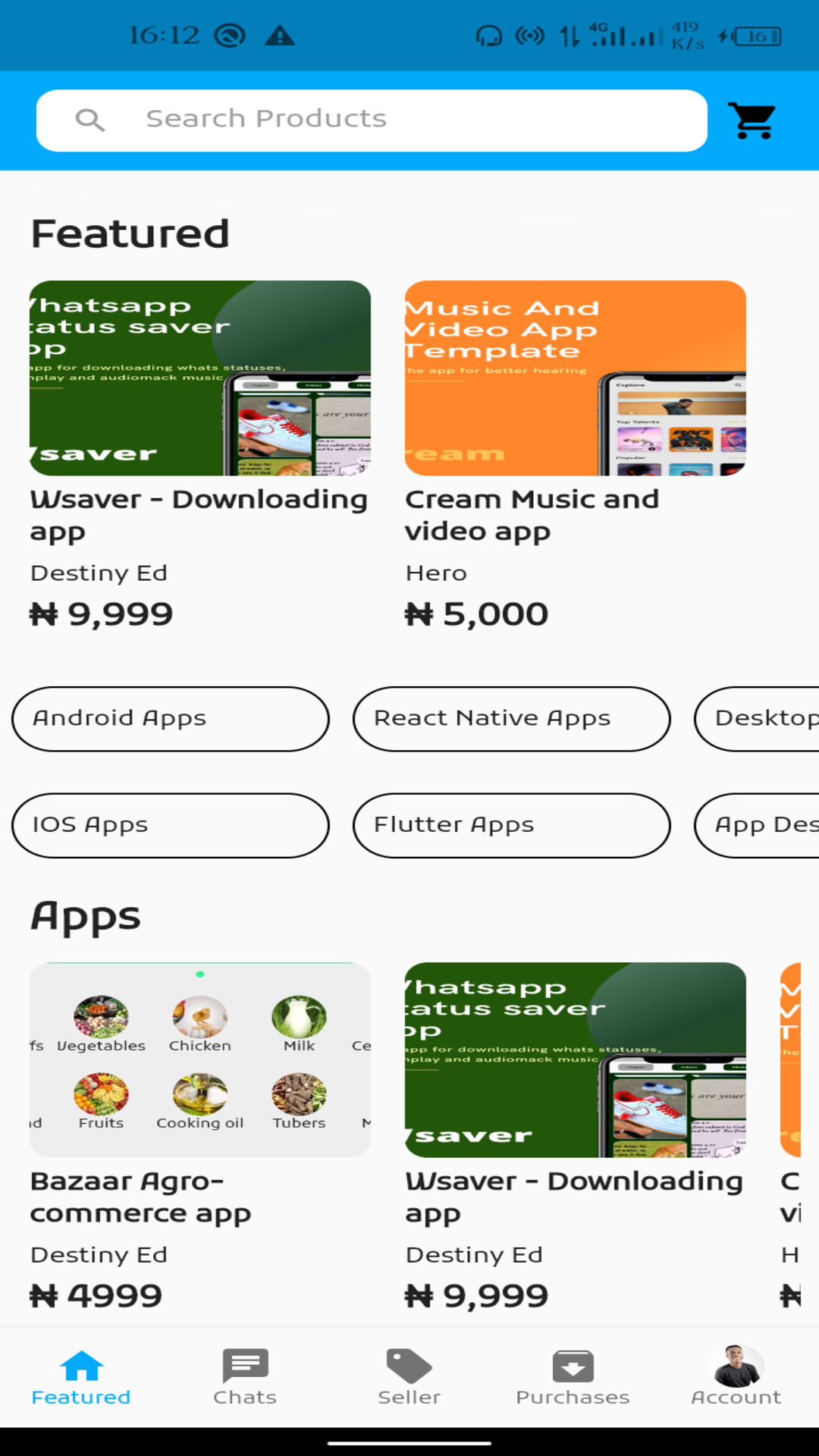Open the Account tab
Screen dimensions: 819x1456
(x=736, y=1377)
